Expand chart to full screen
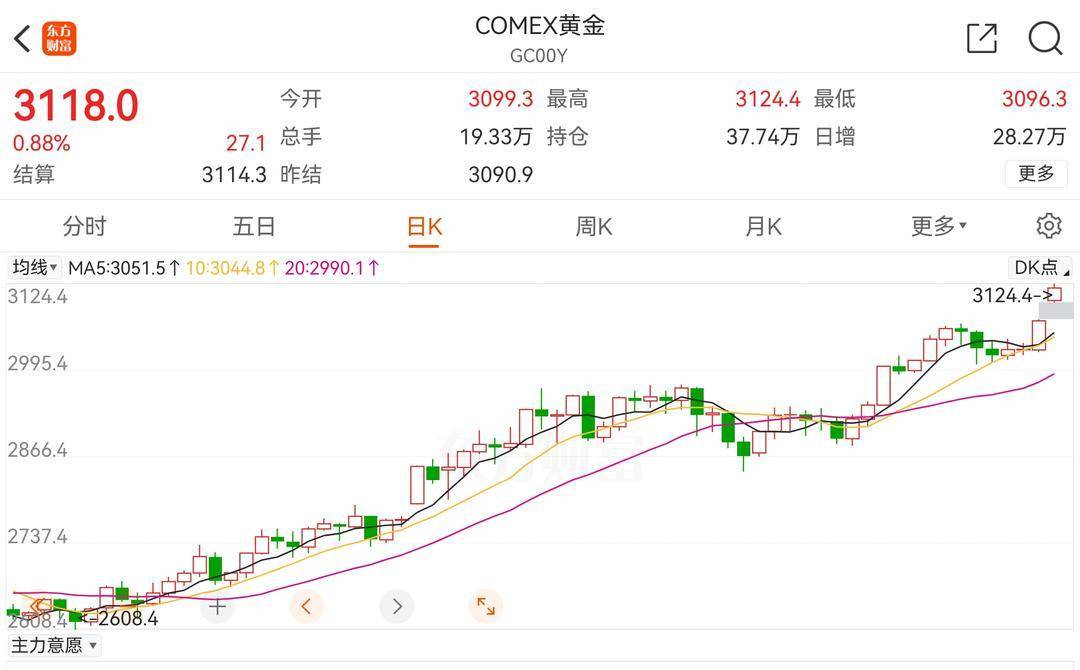 coord(486,606)
